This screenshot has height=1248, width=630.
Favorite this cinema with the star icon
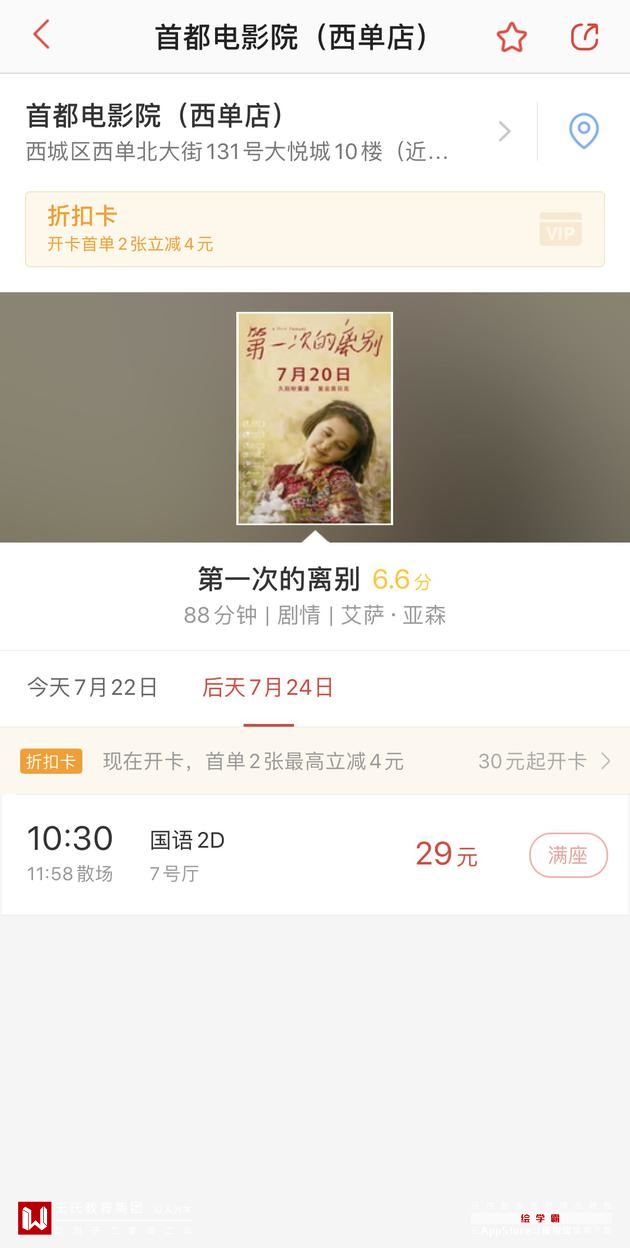point(511,37)
